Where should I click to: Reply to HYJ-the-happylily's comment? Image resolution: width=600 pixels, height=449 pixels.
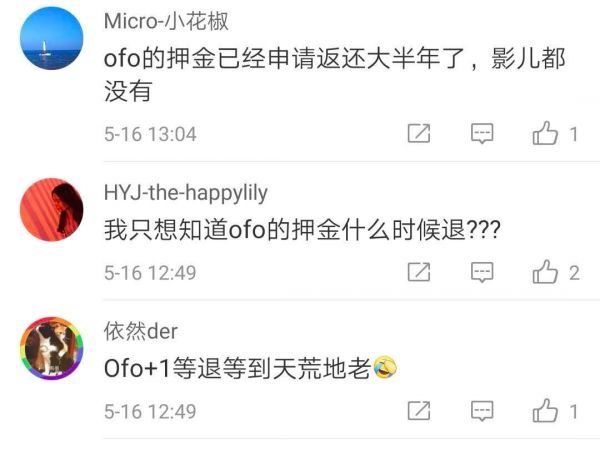pyautogui.click(x=483, y=272)
